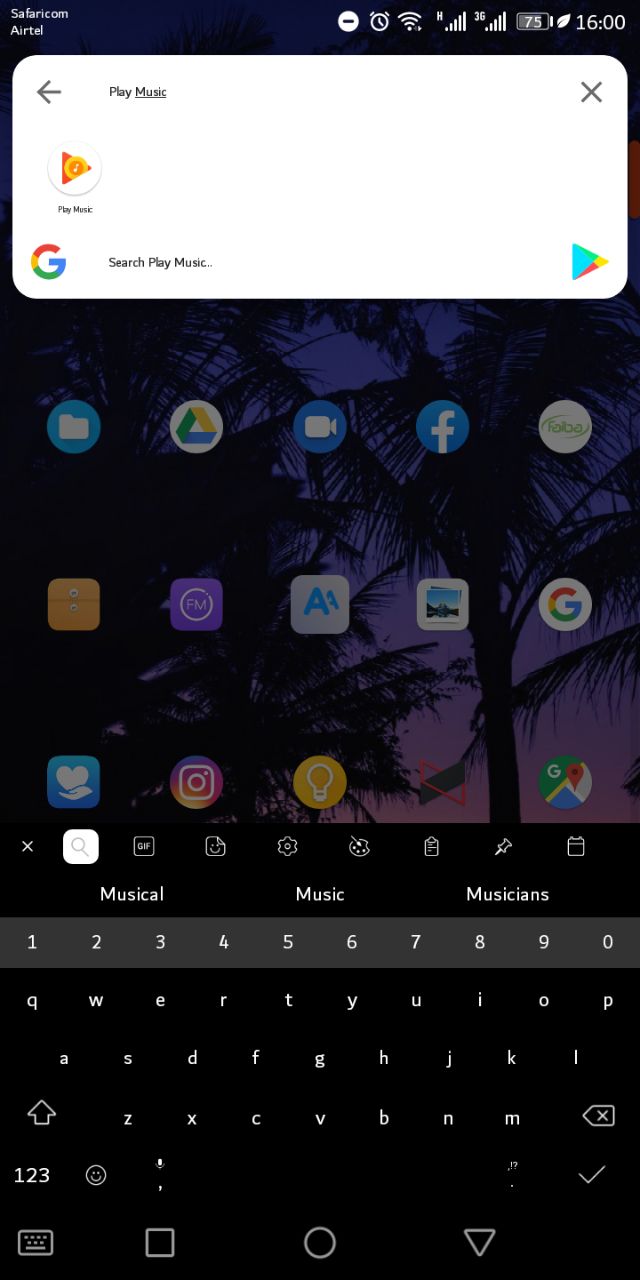Open the Play Music app result
The image size is (640, 1280).
click(x=75, y=177)
